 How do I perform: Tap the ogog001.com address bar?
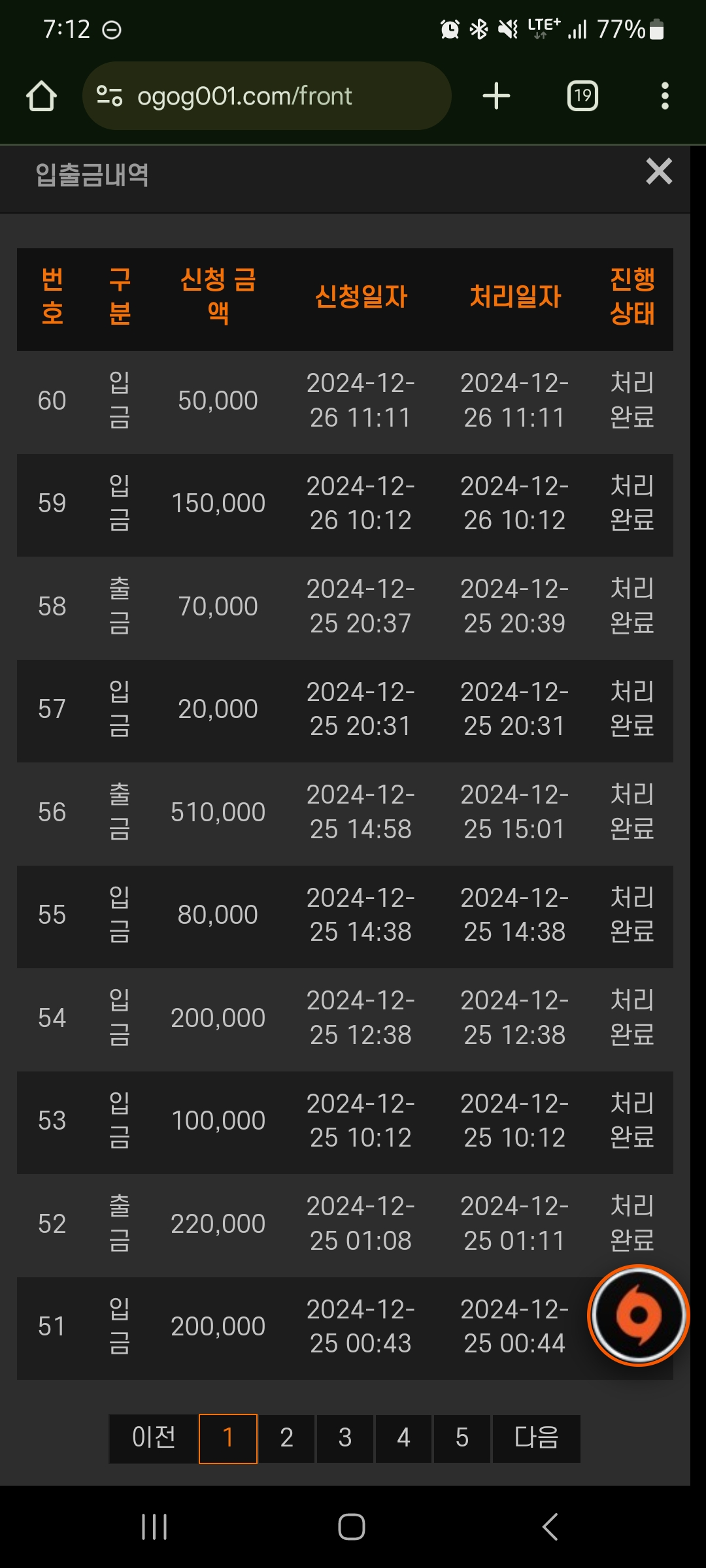tap(267, 96)
